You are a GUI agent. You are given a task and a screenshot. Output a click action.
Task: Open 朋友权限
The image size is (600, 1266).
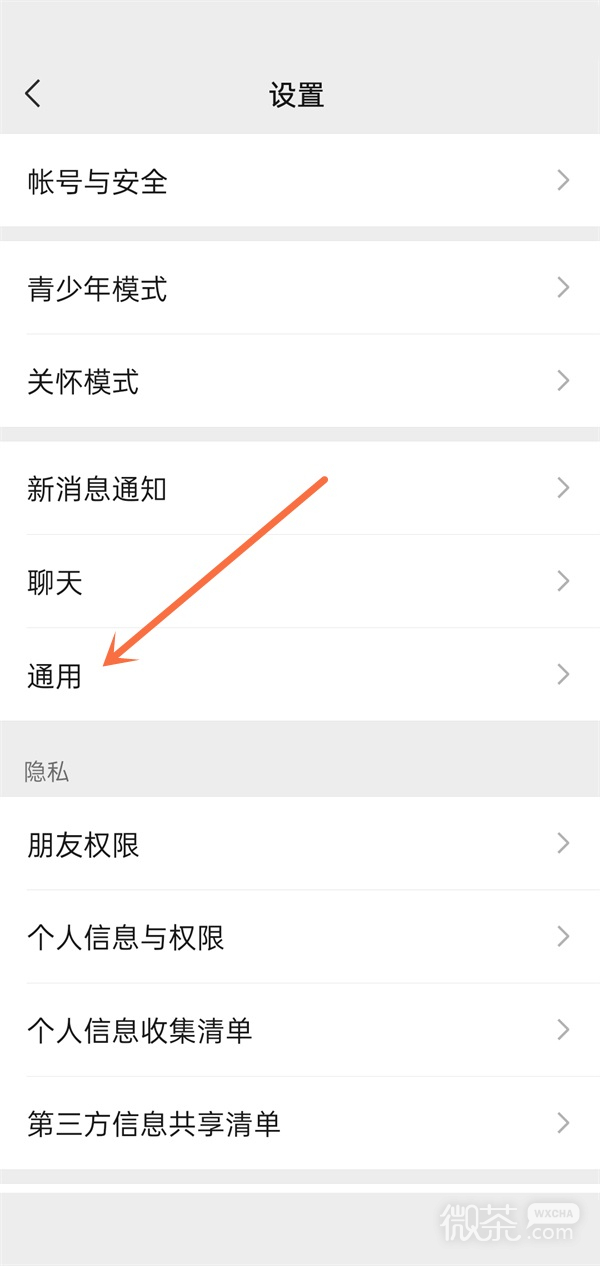click(x=300, y=845)
